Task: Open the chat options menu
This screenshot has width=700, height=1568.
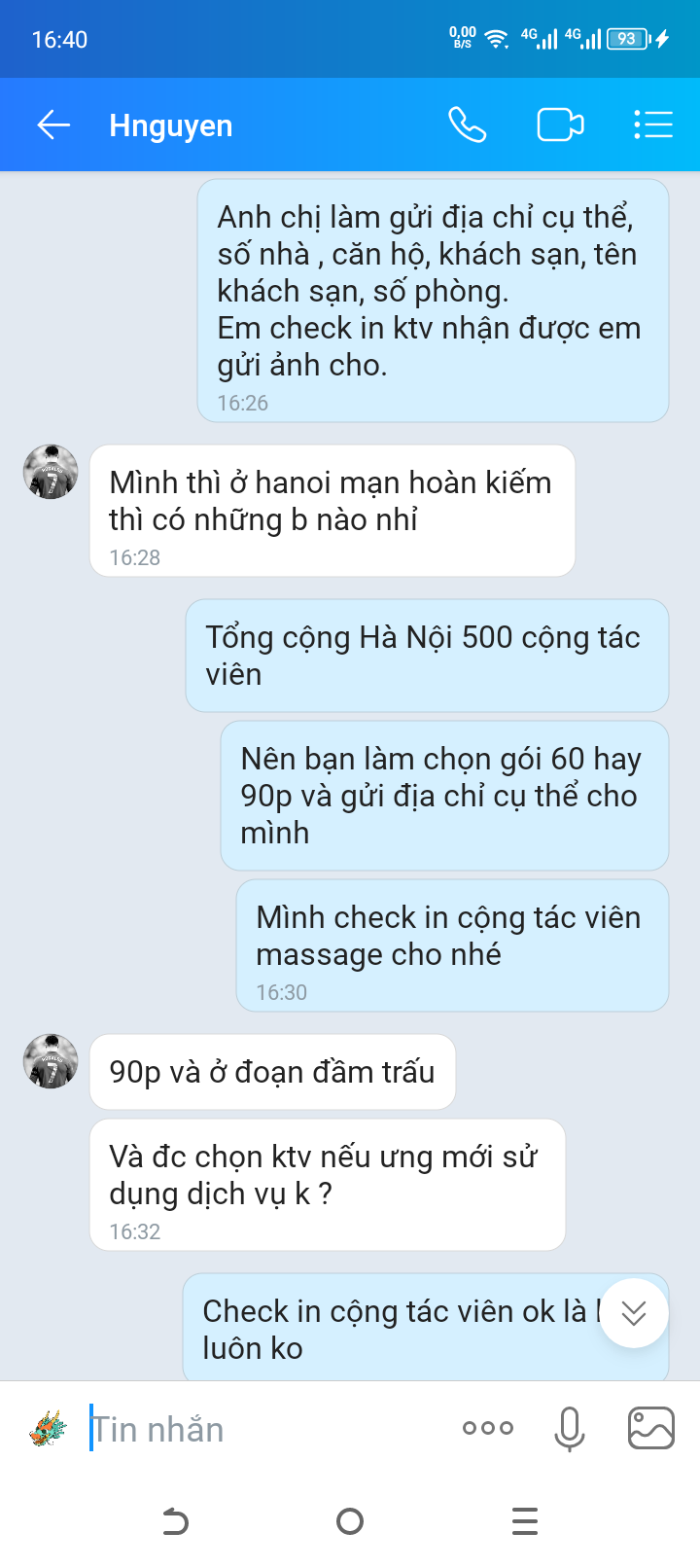Action: [x=652, y=125]
